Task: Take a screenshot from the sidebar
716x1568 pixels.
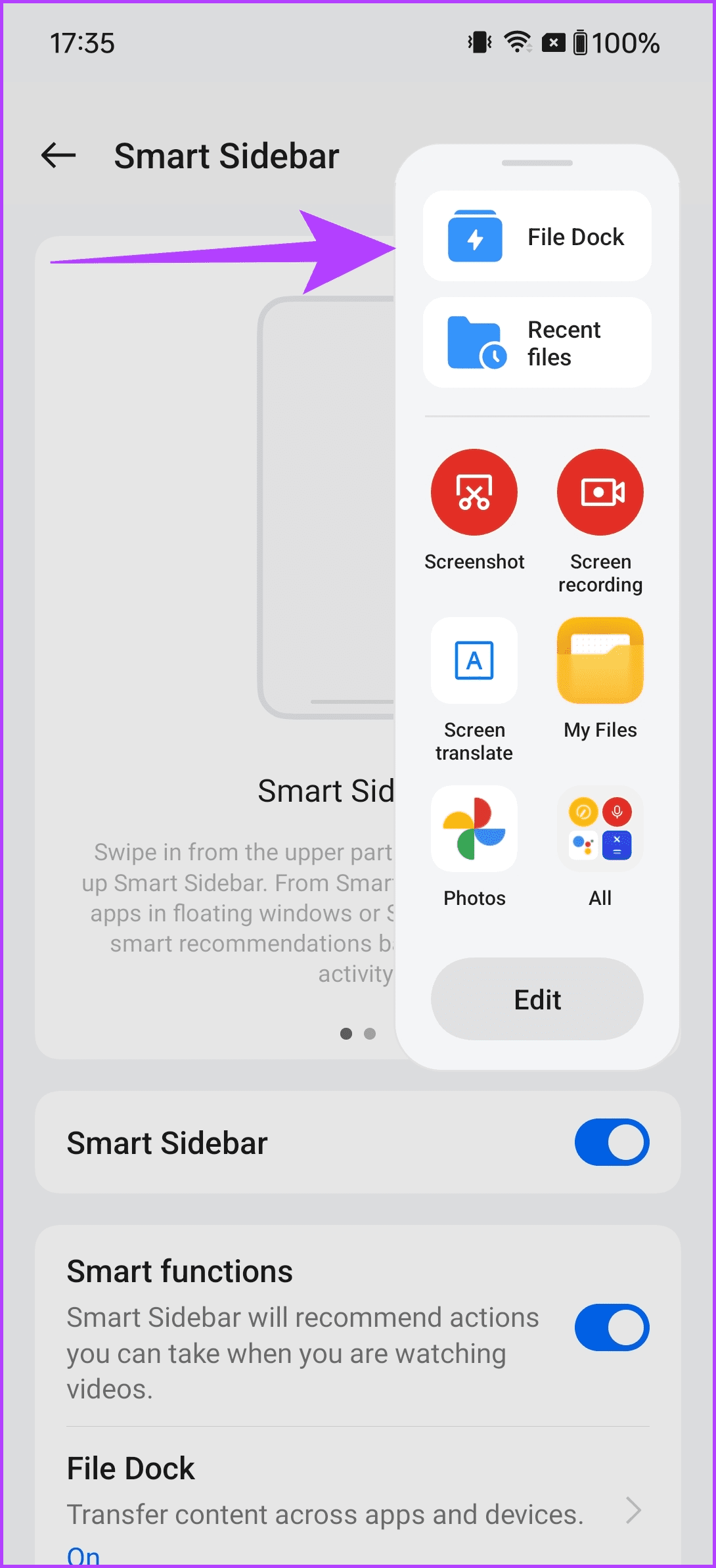Action: [474, 492]
